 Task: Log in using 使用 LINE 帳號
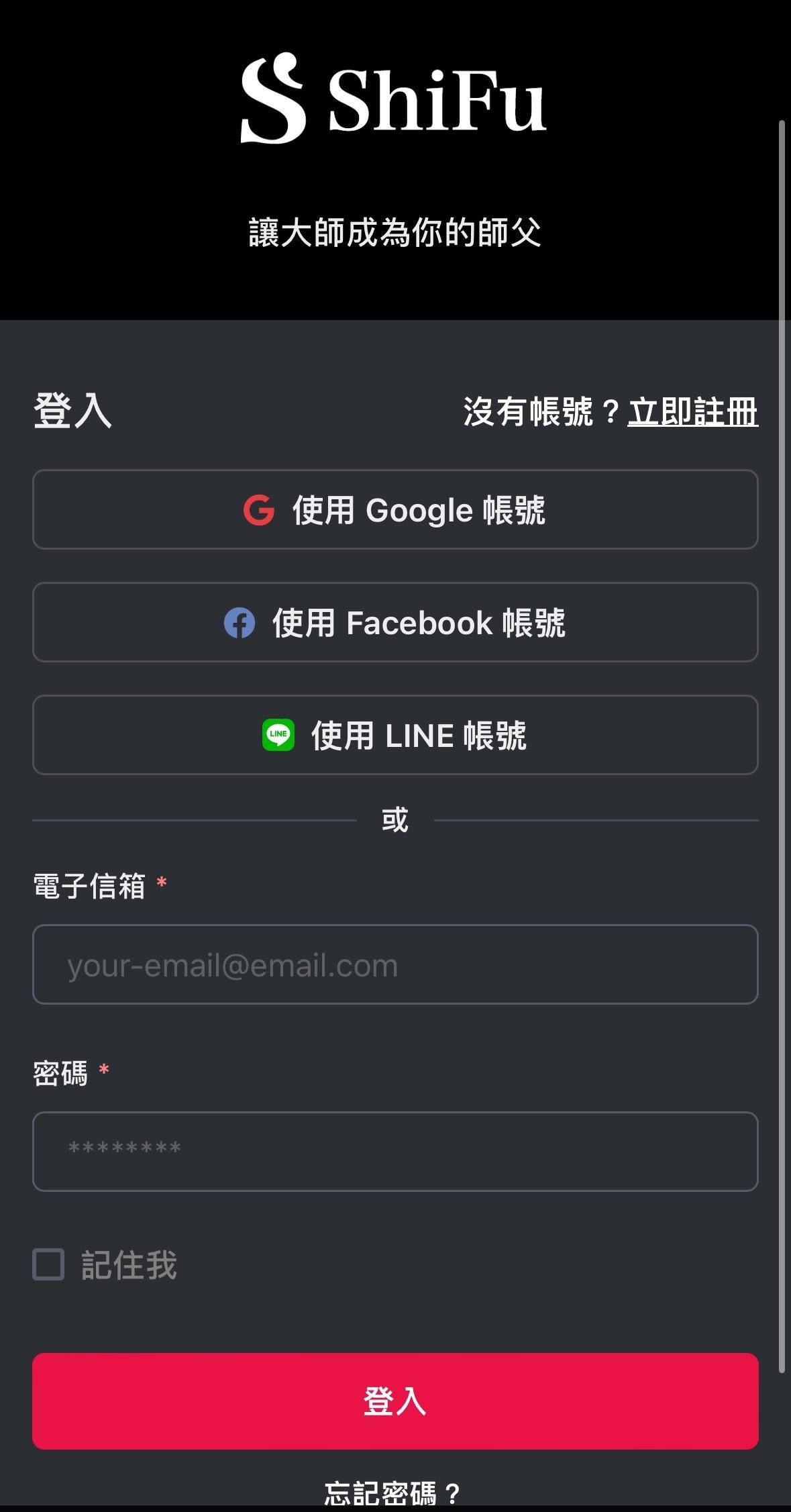[395, 735]
